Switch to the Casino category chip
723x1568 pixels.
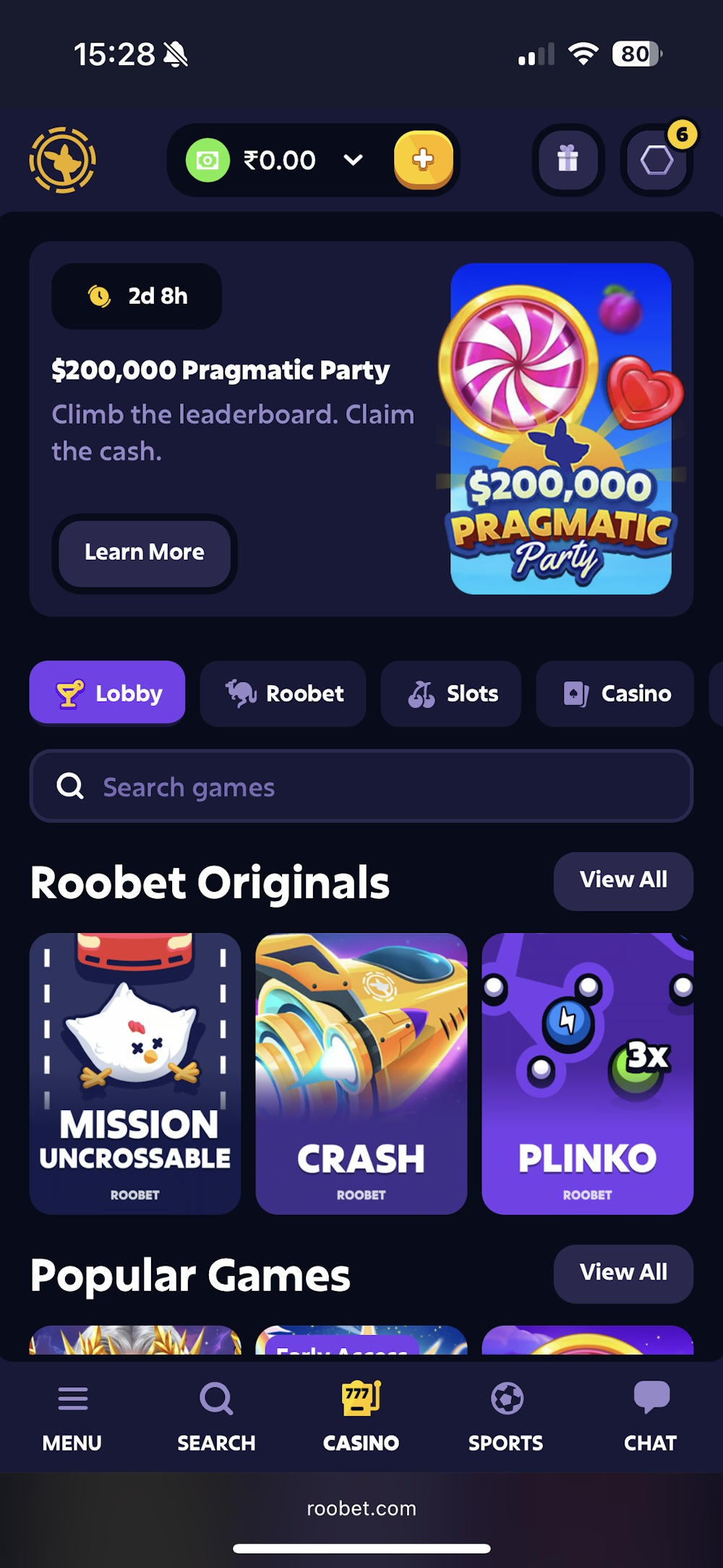tap(615, 694)
